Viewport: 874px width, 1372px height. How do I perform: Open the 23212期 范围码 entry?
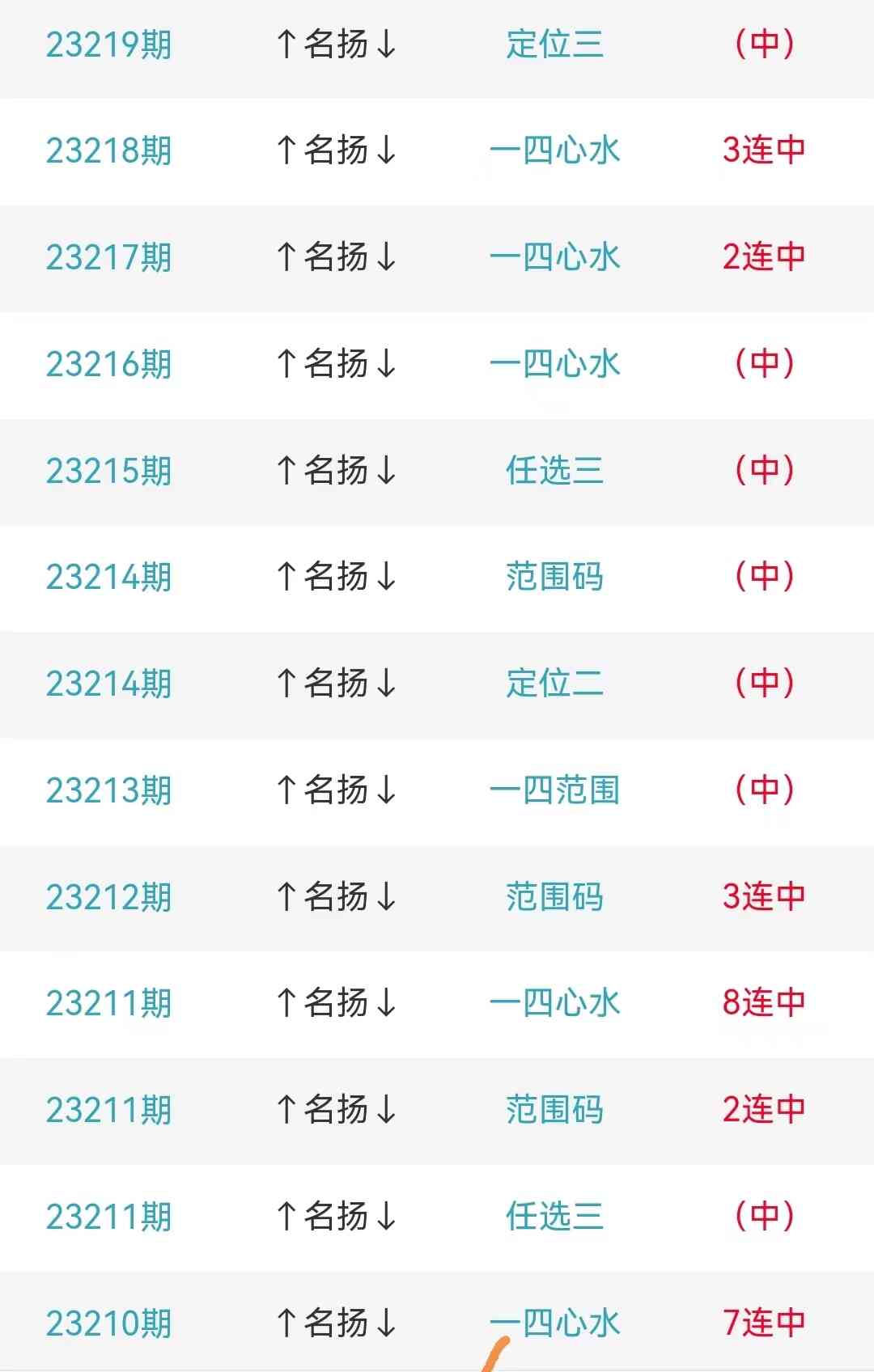(554, 897)
